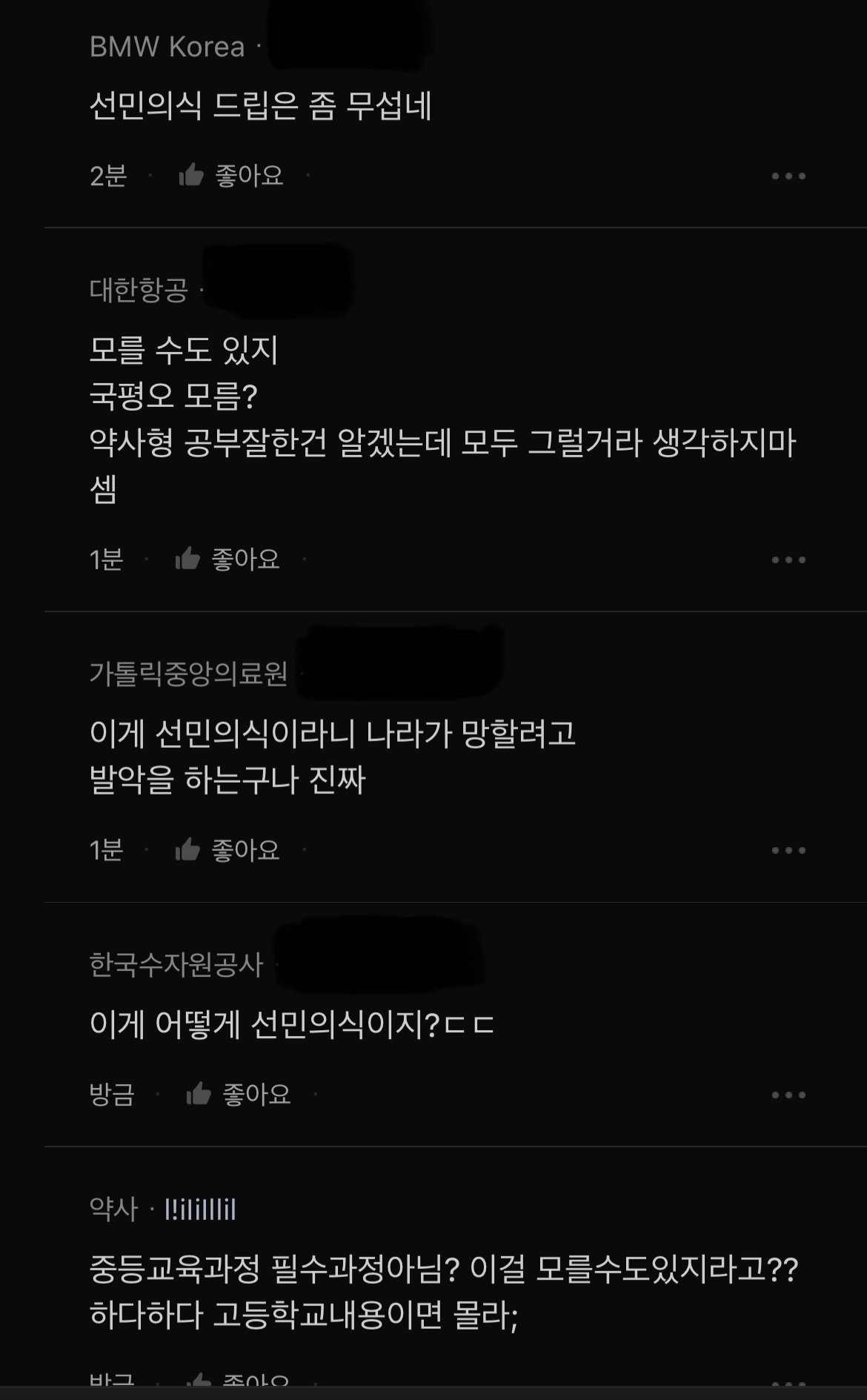Open more options on BMW Korea comment

coord(788,176)
